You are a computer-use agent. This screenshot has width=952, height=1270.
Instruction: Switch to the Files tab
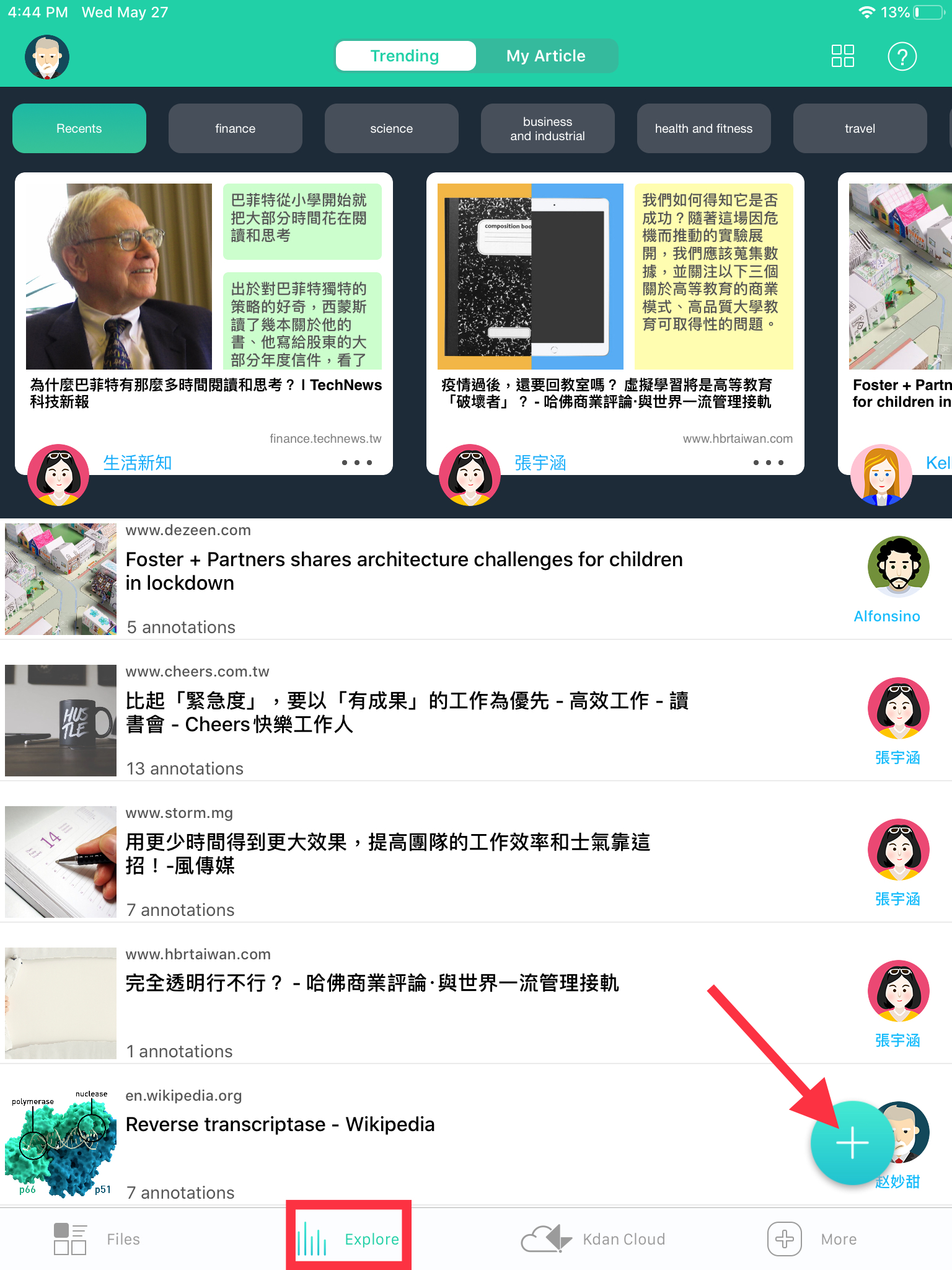pyautogui.click(x=98, y=1239)
